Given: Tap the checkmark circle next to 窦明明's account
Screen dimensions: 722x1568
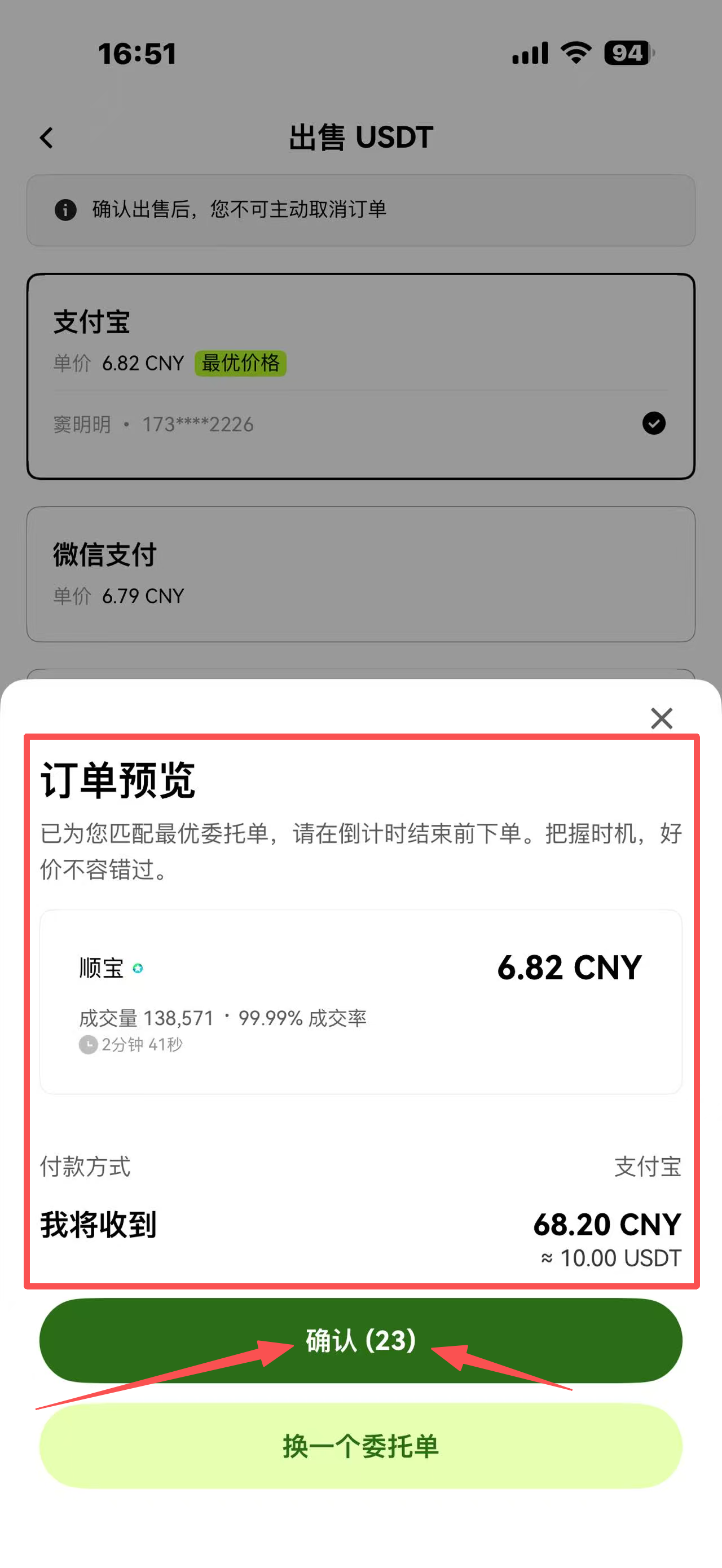Looking at the screenshot, I should (653, 423).
